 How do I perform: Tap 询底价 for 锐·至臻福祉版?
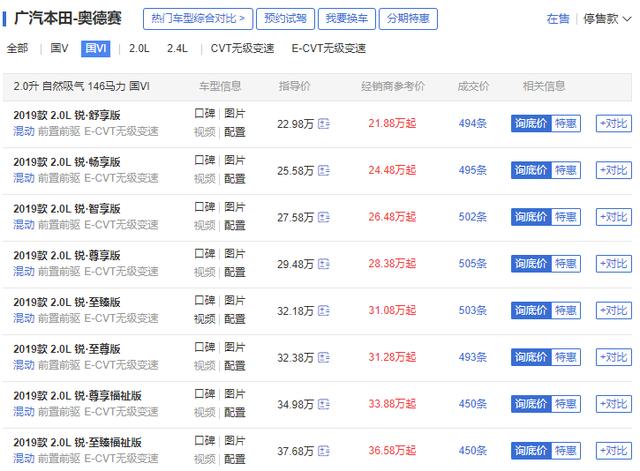(x=530, y=451)
